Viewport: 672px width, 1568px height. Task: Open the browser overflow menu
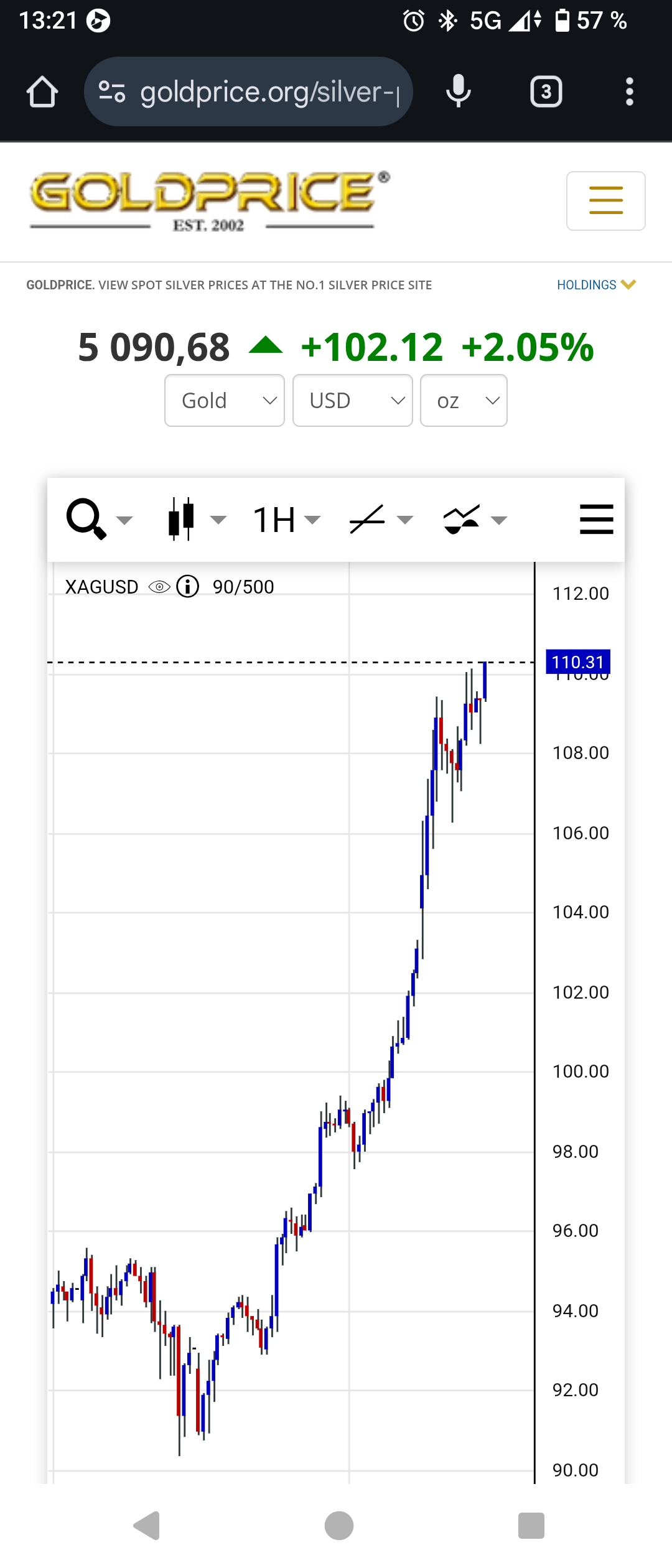(630, 92)
